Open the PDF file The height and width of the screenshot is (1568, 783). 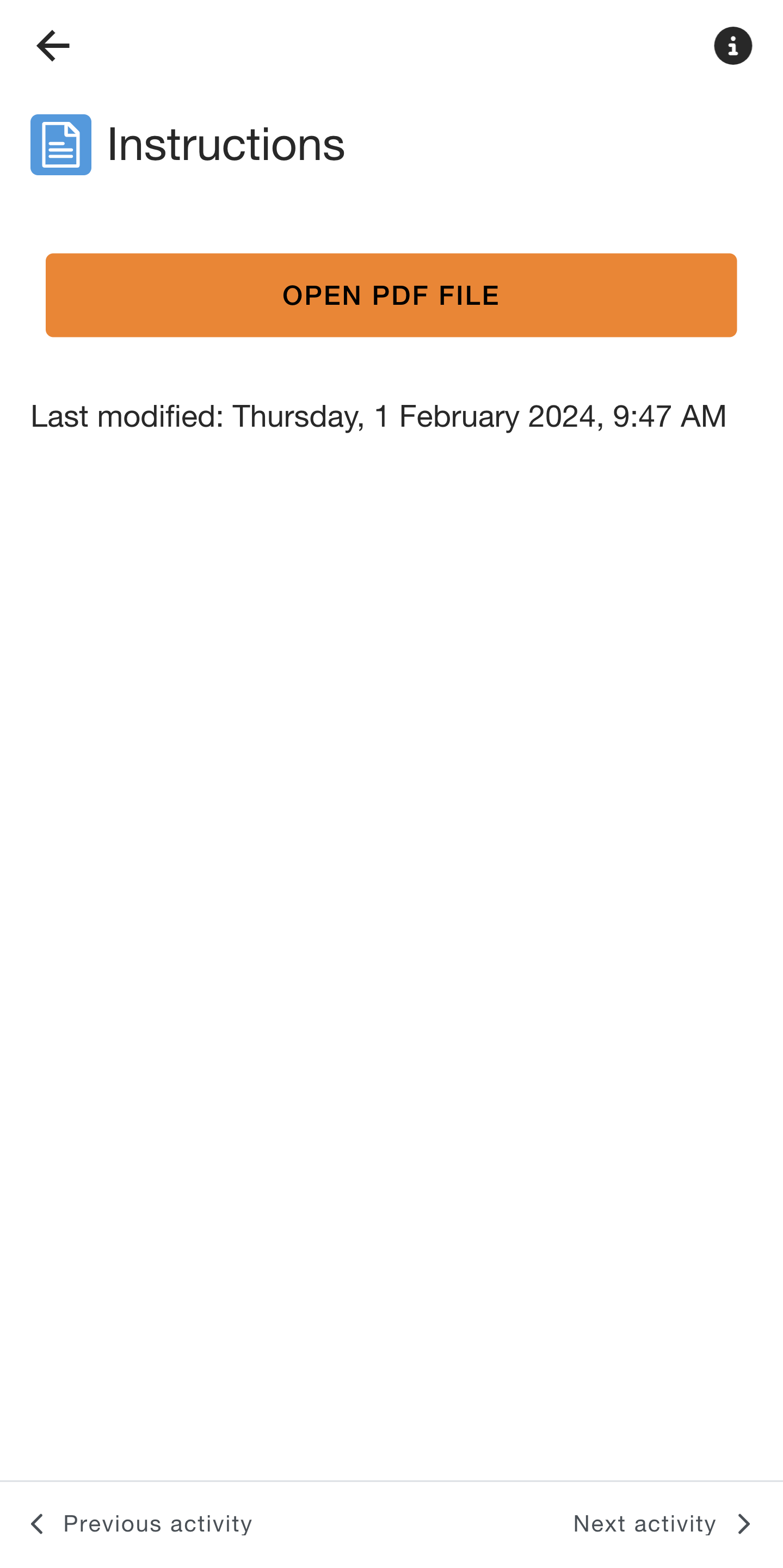point(391,295)
